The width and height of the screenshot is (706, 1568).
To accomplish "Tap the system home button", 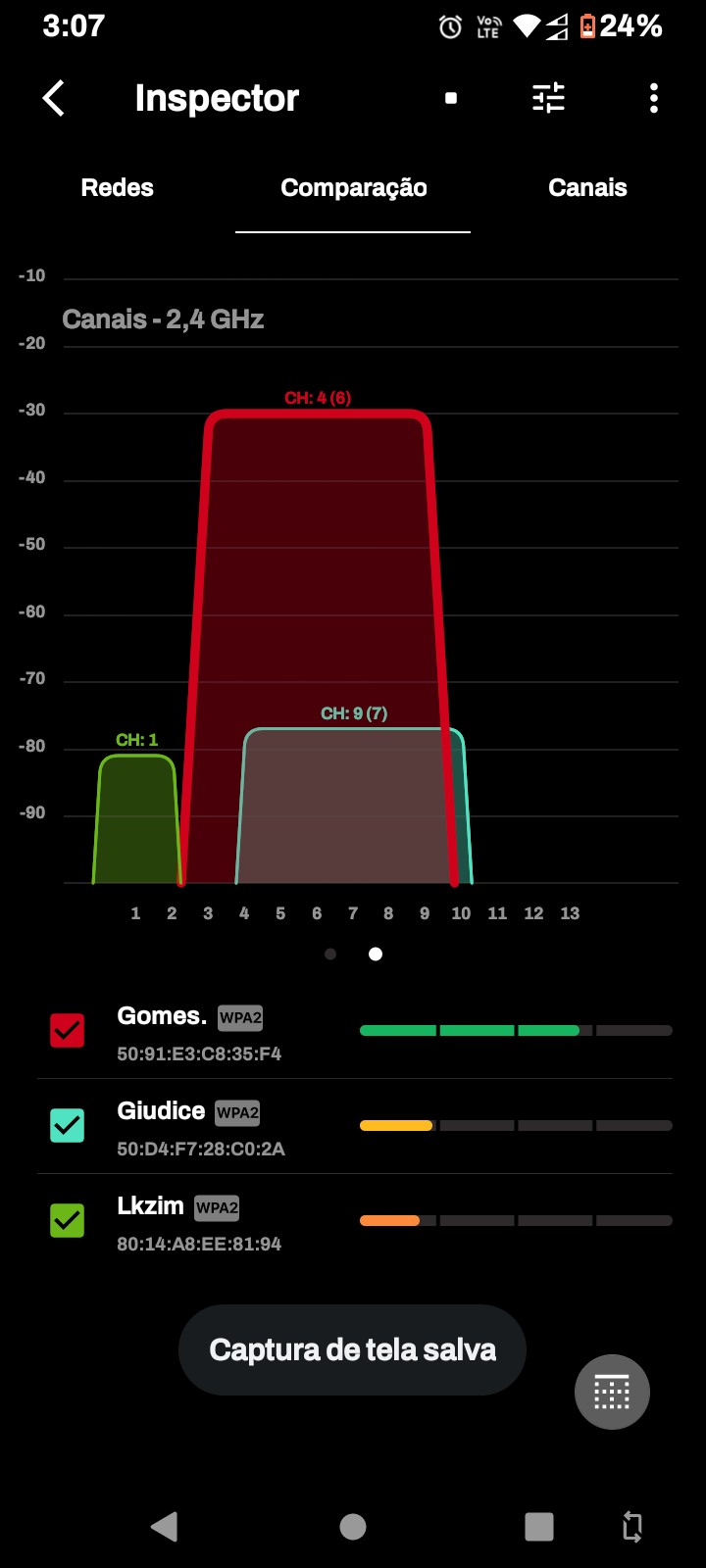I will (353, 1526).
